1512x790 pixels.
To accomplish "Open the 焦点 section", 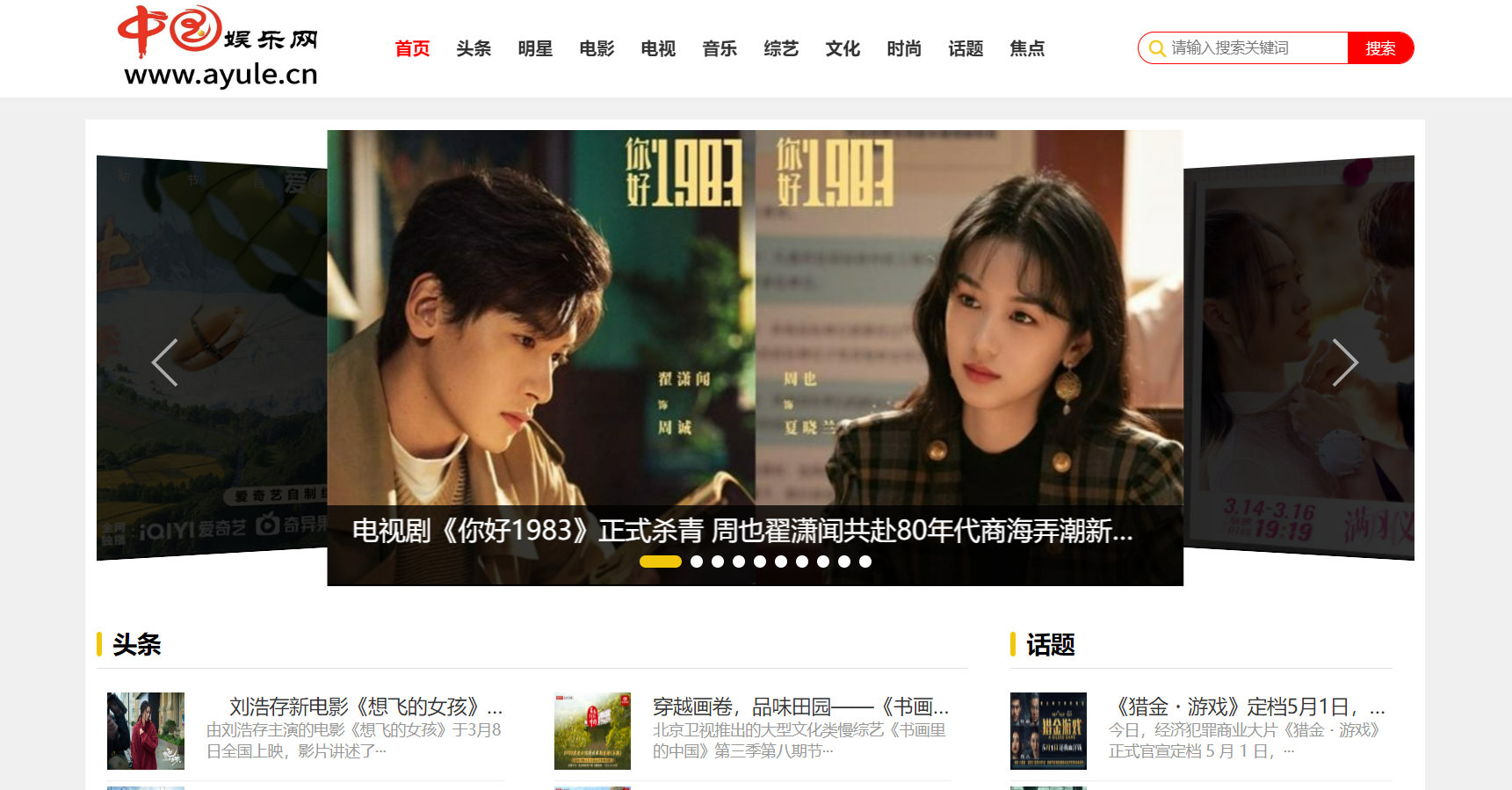I will click(x=1027, y=48).
